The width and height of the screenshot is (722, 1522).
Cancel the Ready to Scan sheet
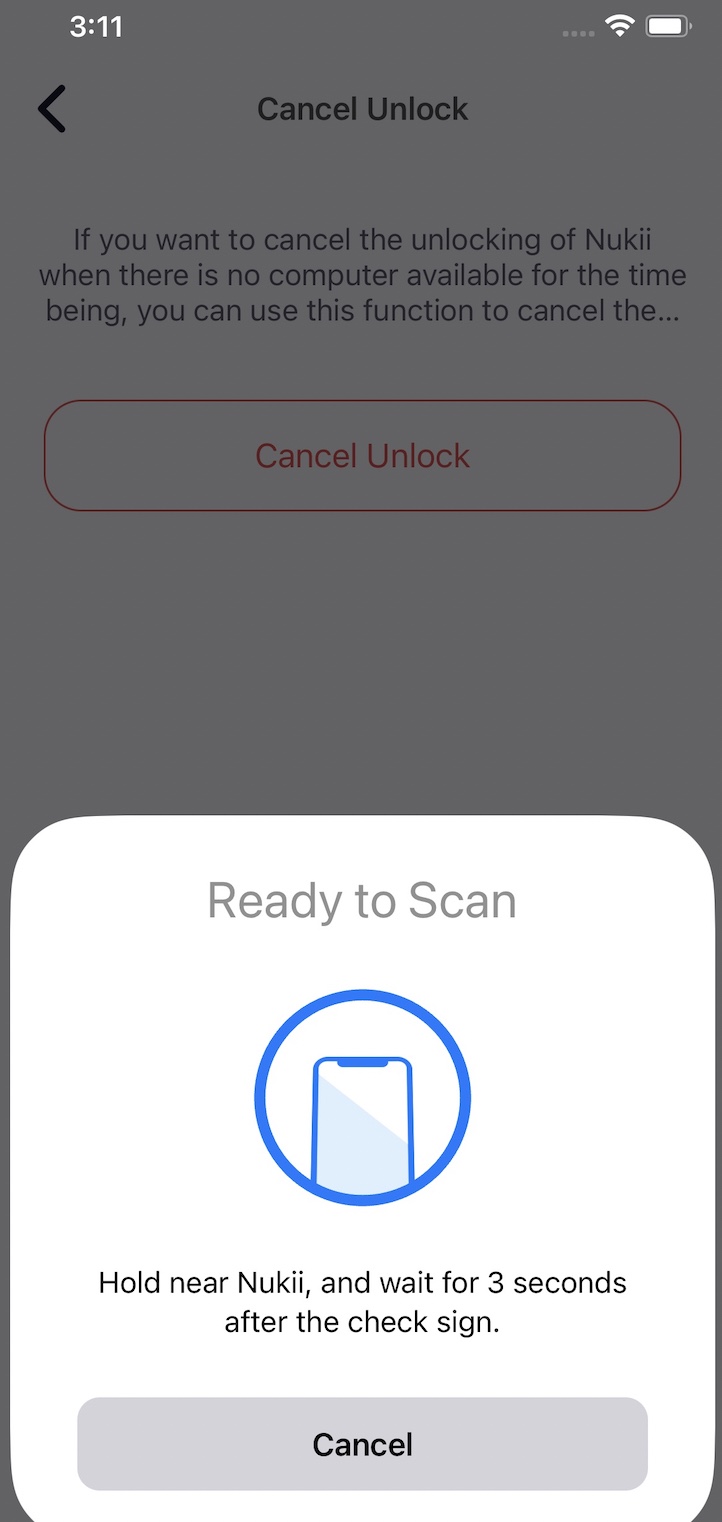click(x=362, y=1444)
